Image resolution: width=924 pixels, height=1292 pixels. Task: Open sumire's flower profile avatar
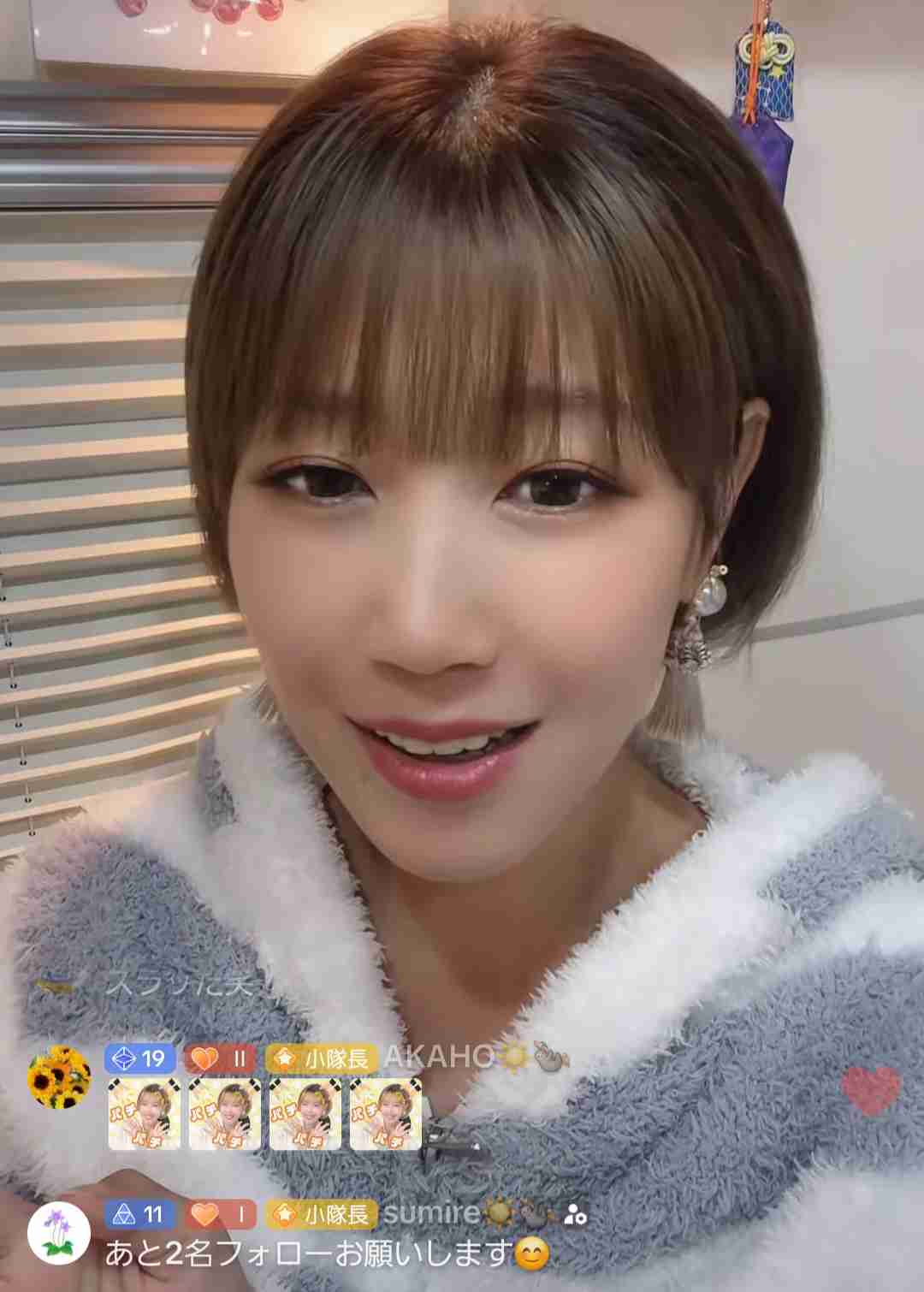click(59, 1232)
